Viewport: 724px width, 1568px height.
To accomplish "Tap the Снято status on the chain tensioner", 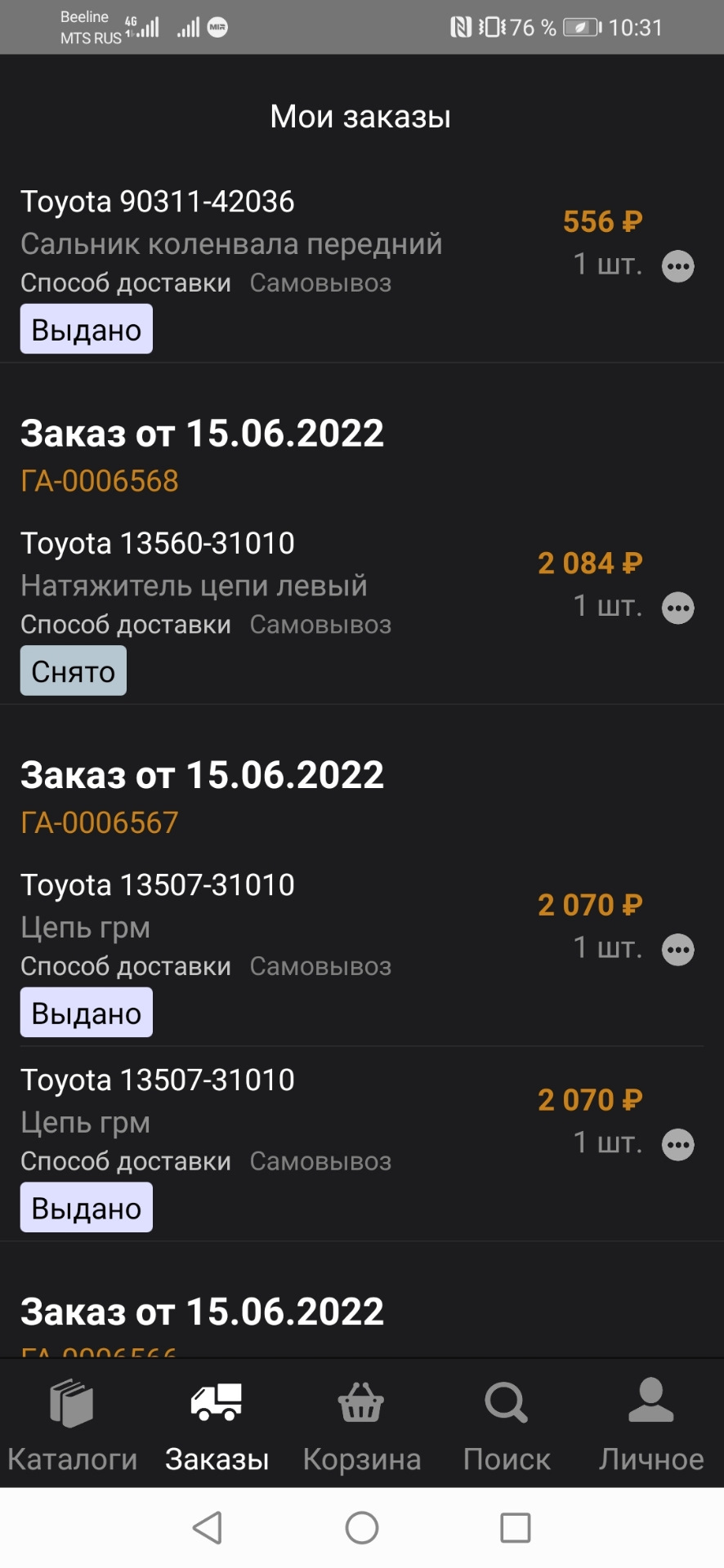I will 73,670.
